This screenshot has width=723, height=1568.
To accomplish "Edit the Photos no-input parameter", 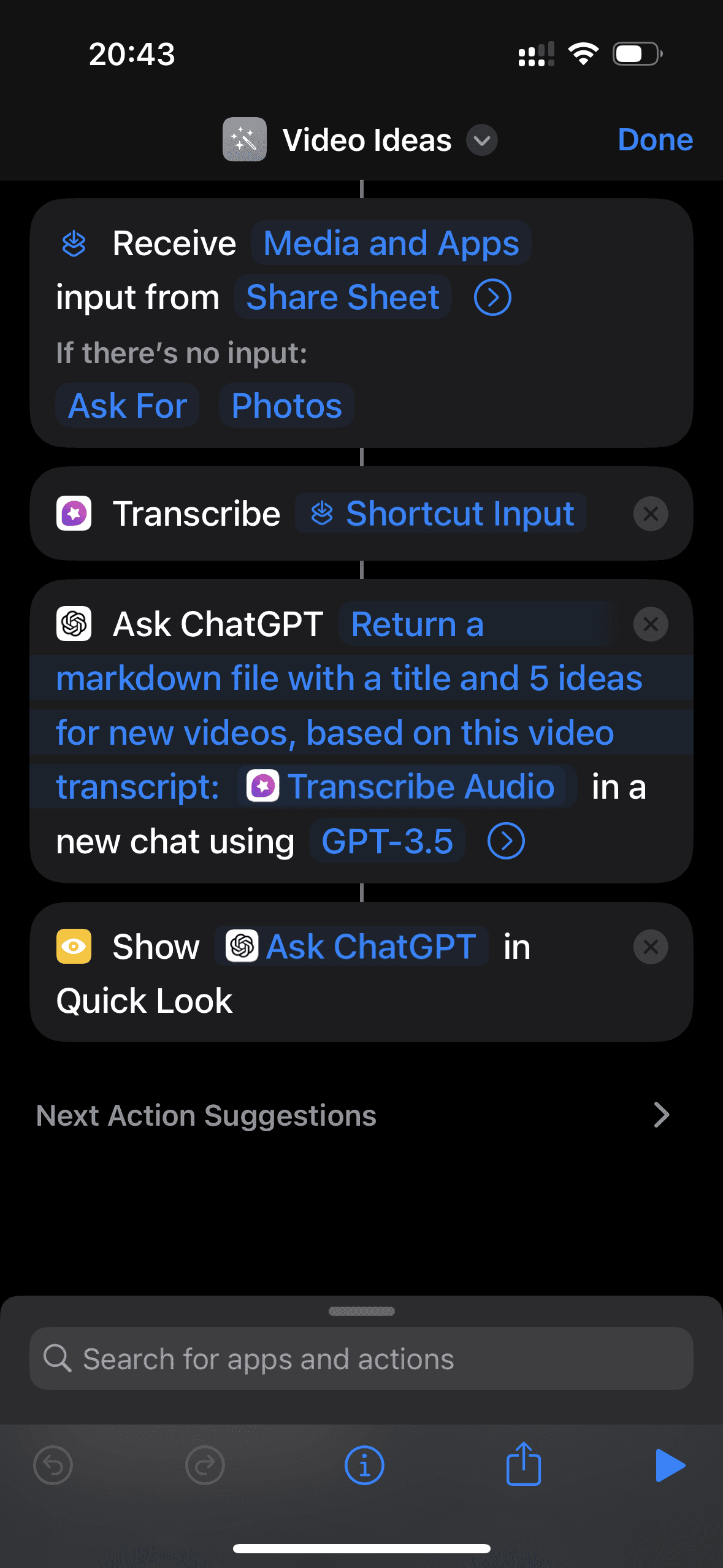I will [x=286, y=406].
